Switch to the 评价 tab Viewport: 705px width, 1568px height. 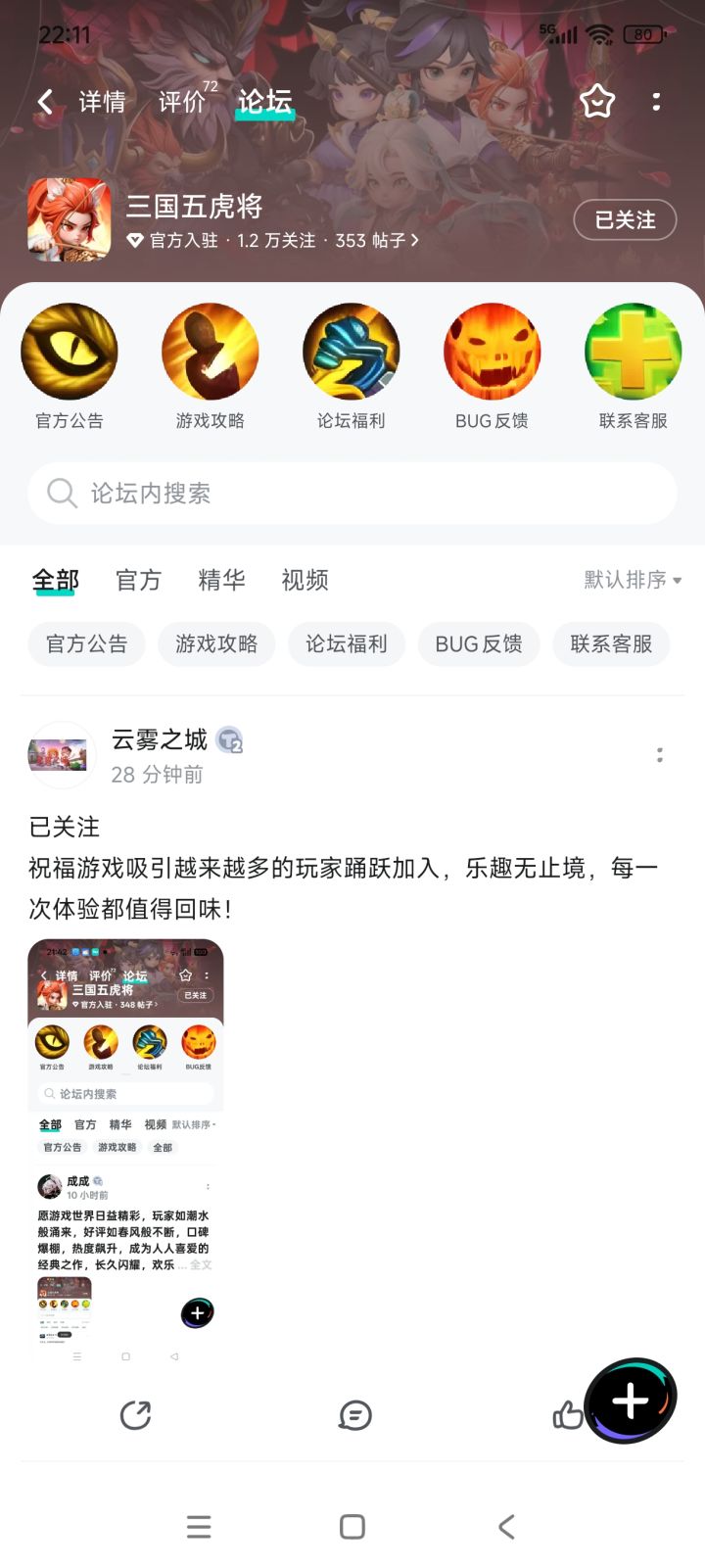tap(183, 102)
